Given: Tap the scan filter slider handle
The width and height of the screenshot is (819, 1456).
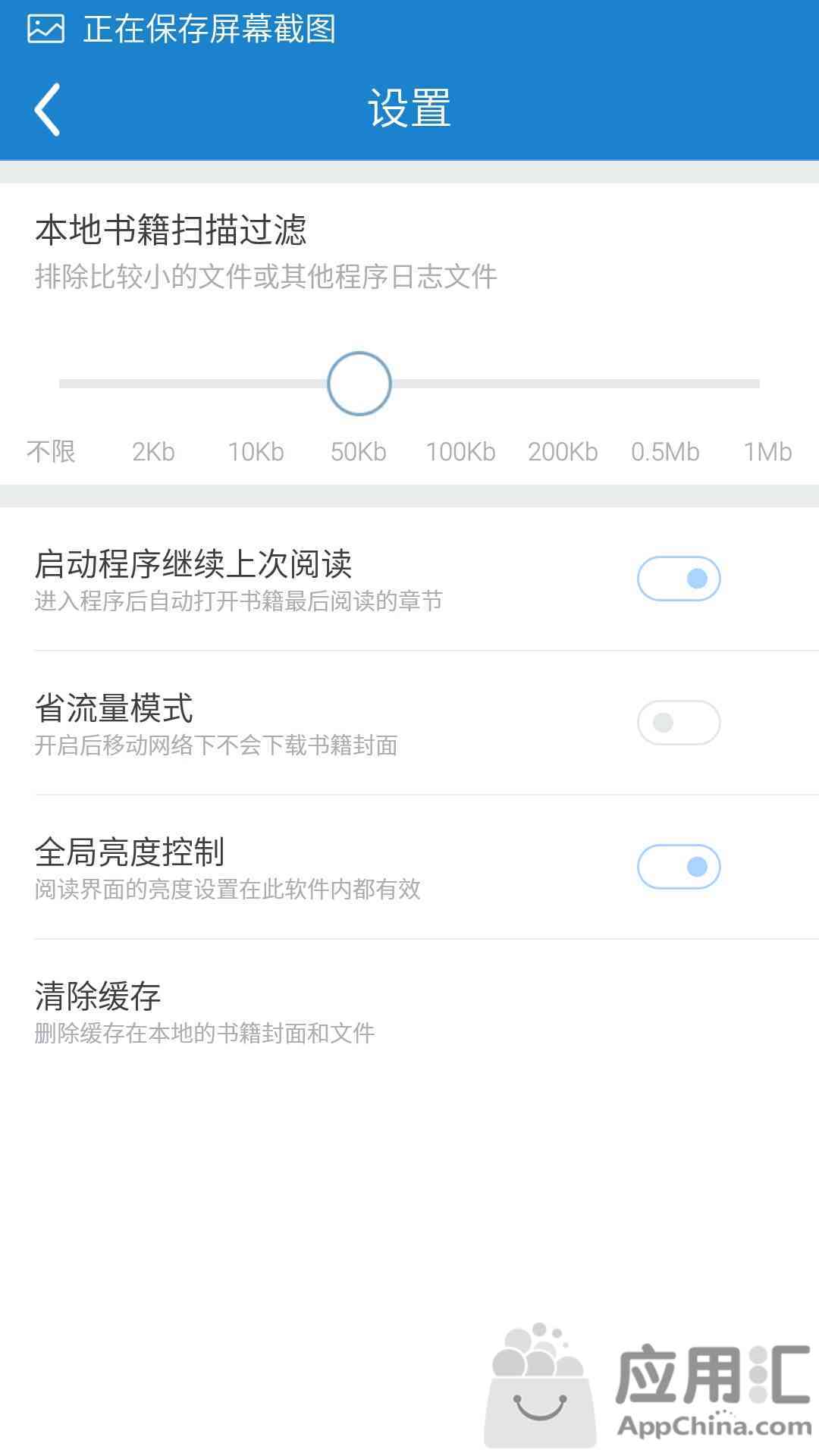Looking at the screenshot, I should (359, 383).
